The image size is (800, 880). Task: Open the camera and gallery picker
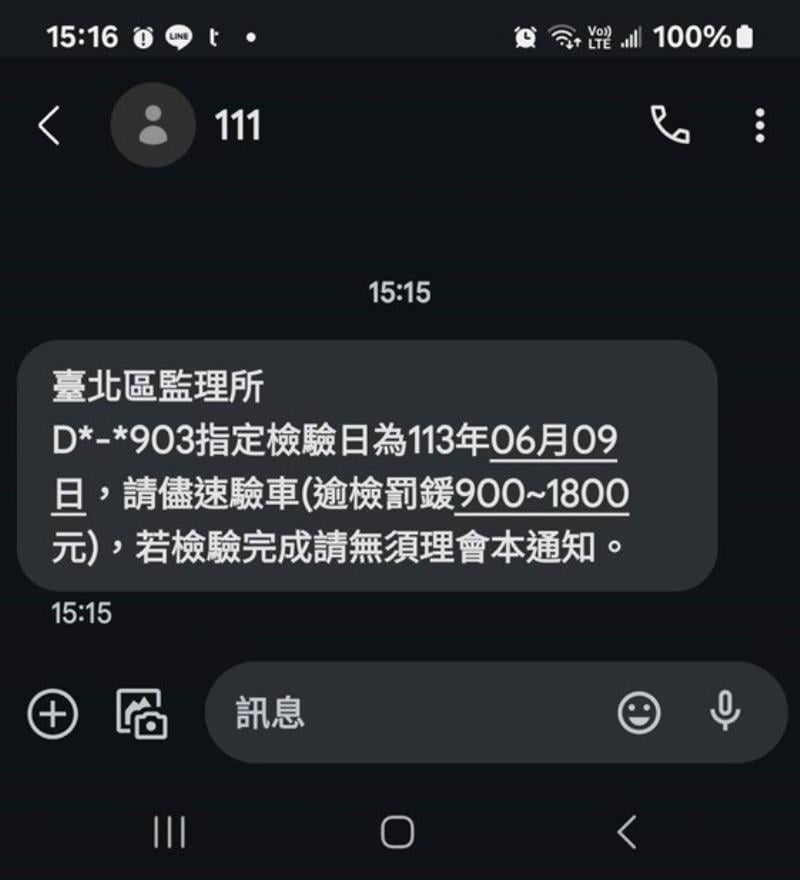point(141,712)
